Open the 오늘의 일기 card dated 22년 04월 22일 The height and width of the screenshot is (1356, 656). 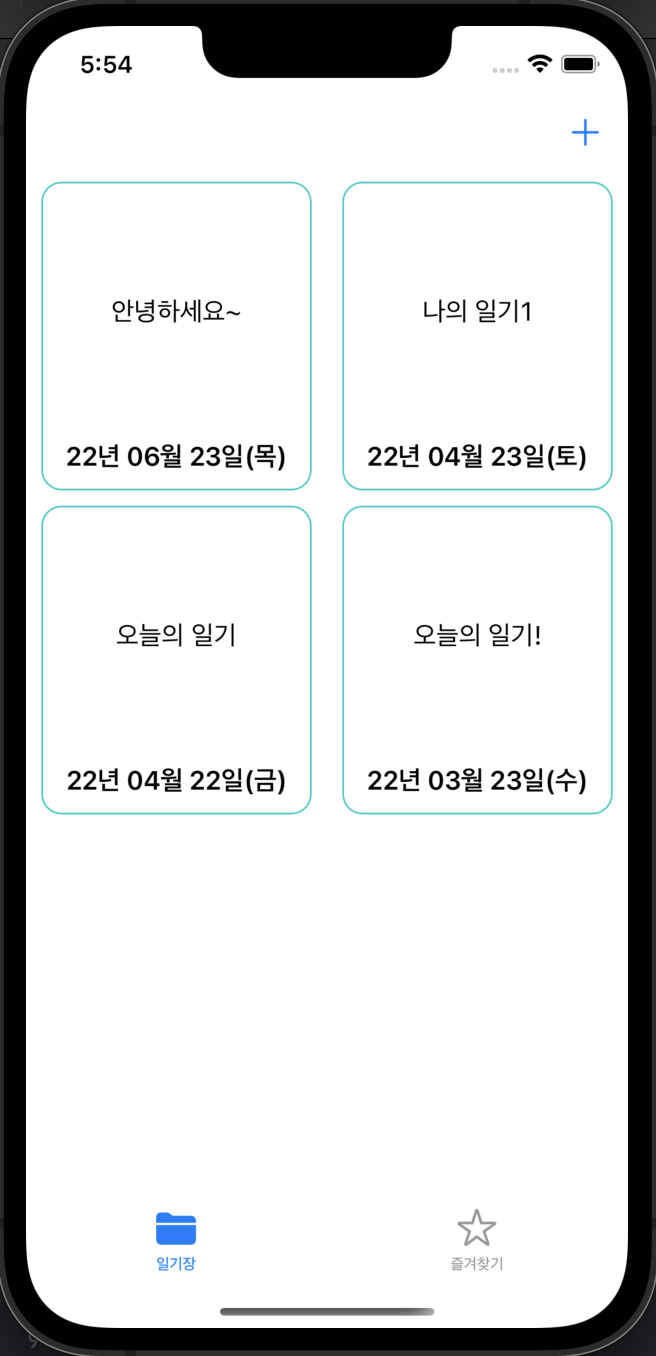pos(176,660)
